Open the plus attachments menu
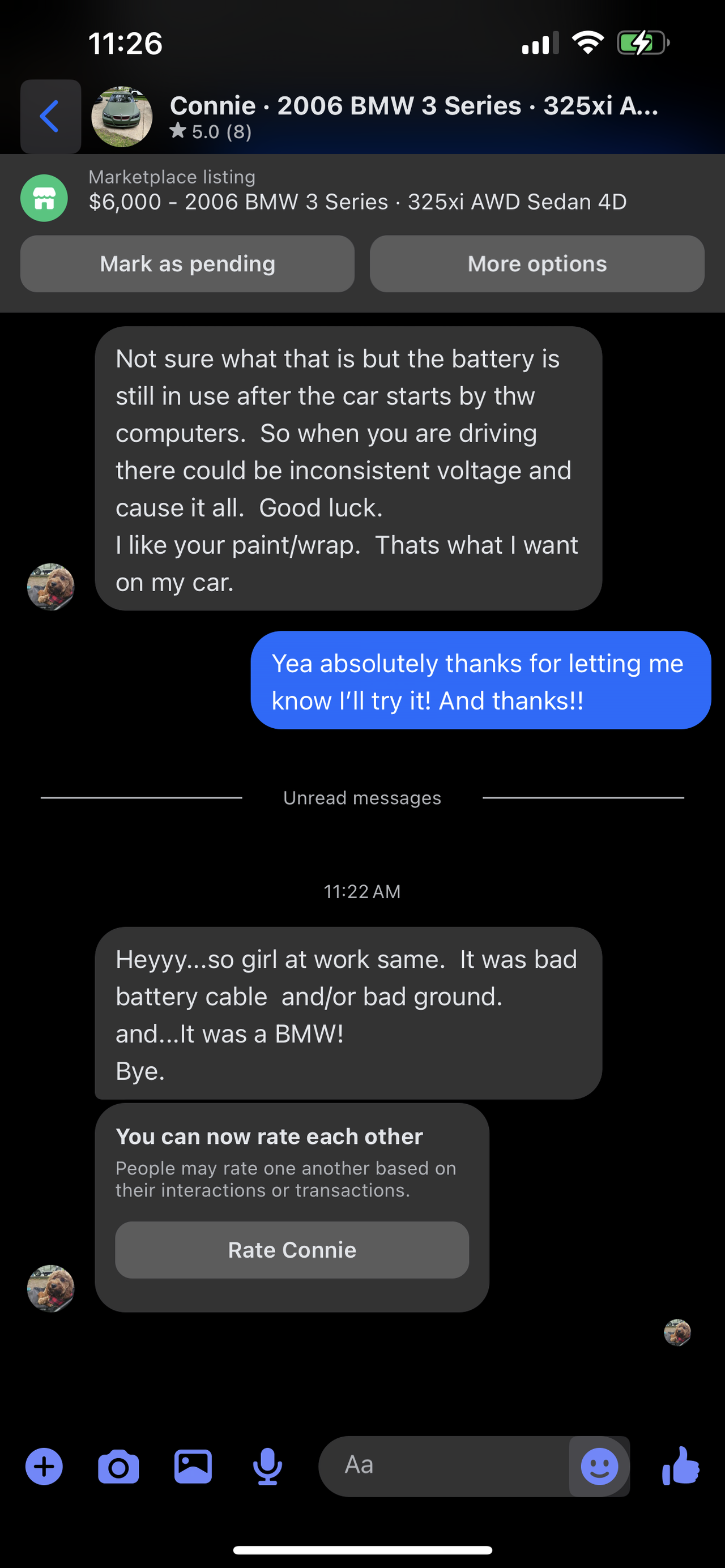The image size is (725, 1568). point(44,1466)
